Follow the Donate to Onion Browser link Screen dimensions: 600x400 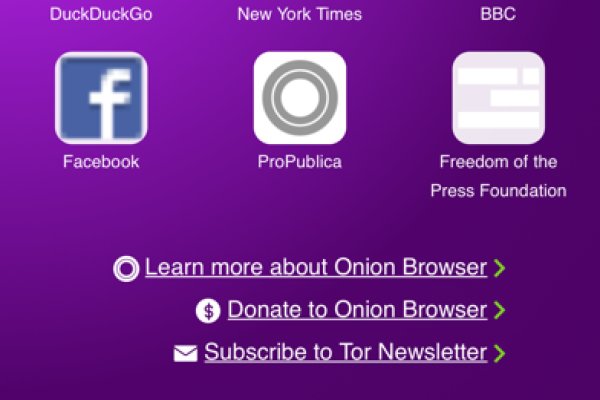pyautogui.click(x=357, y=310)
